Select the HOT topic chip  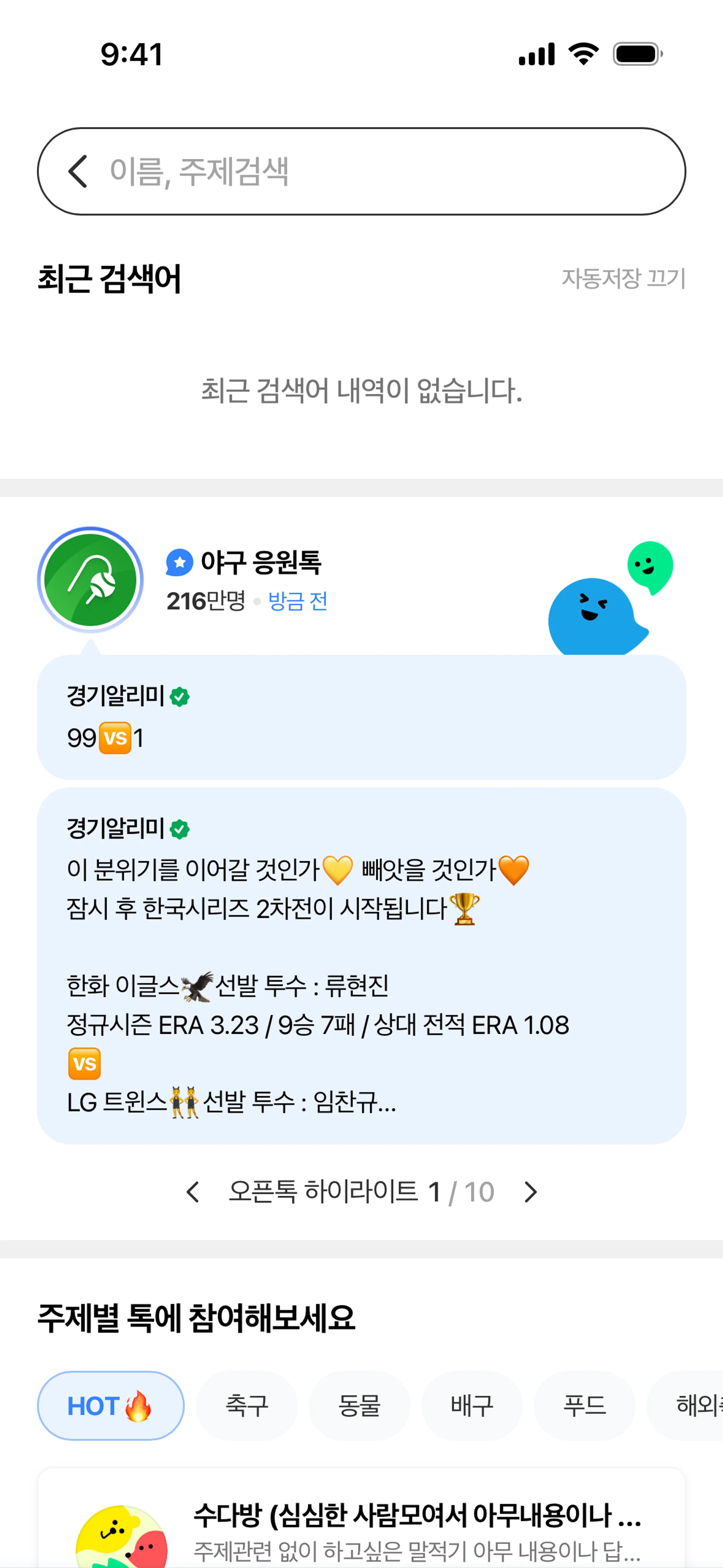(x=111, y=1406)
